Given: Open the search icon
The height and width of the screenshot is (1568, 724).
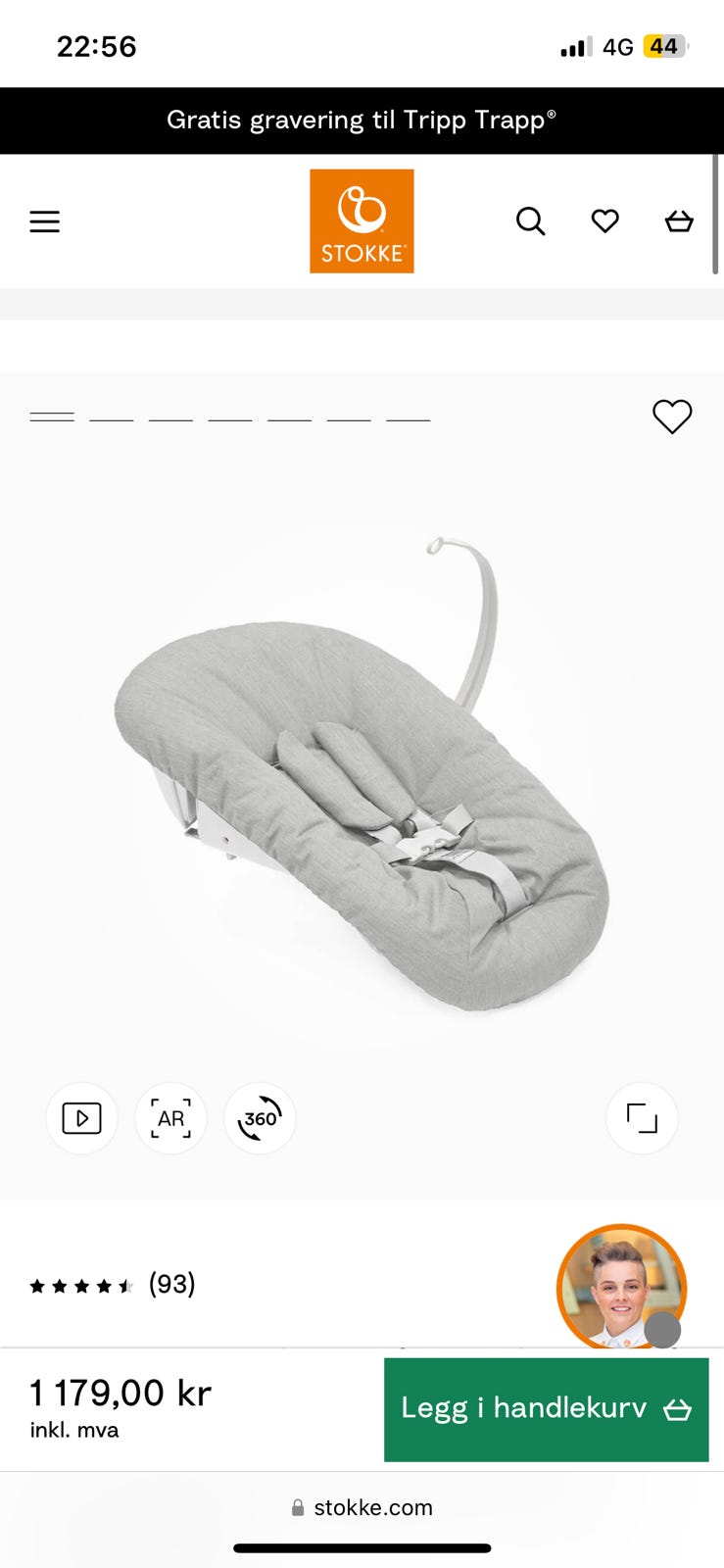Looking at the screenshot, I should [530, 221].
